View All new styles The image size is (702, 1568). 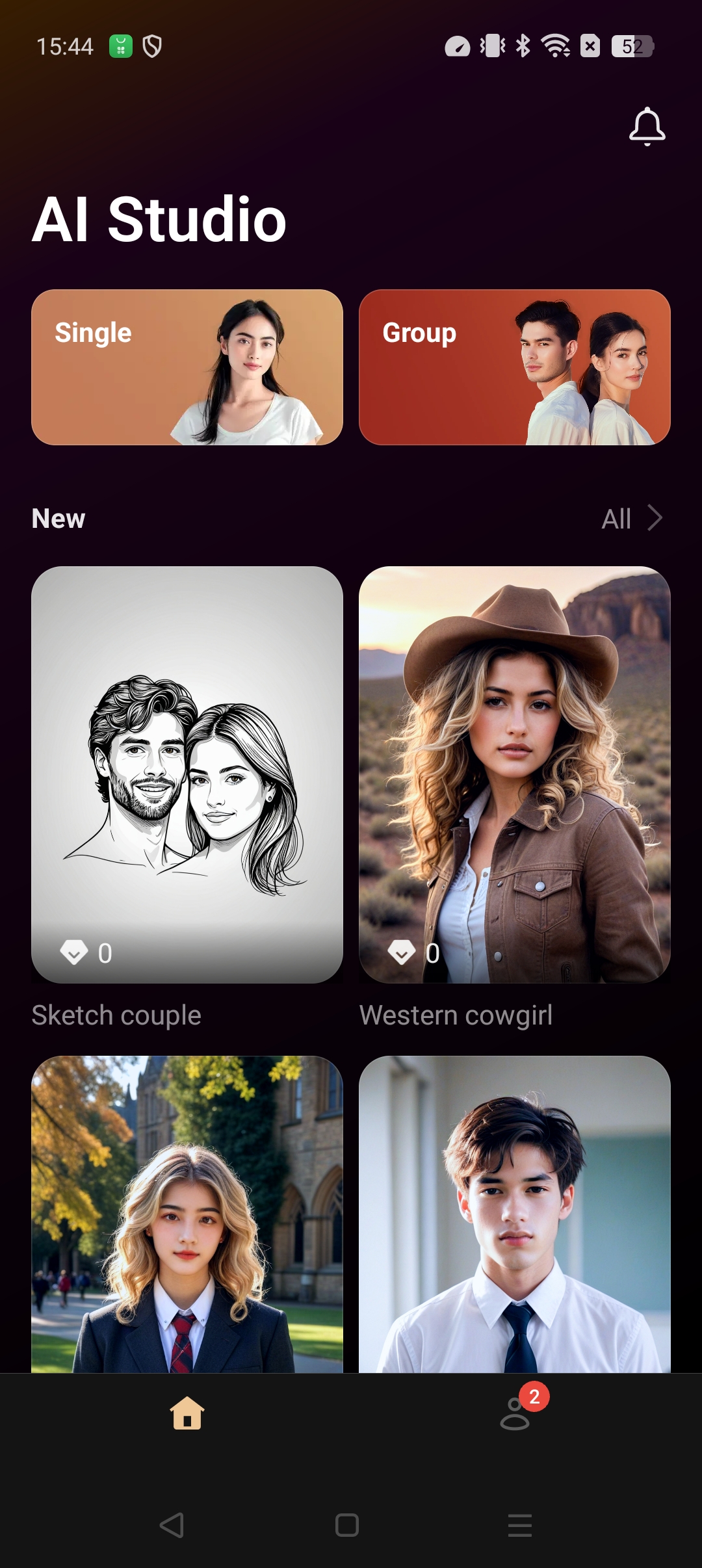click(630, 519)
